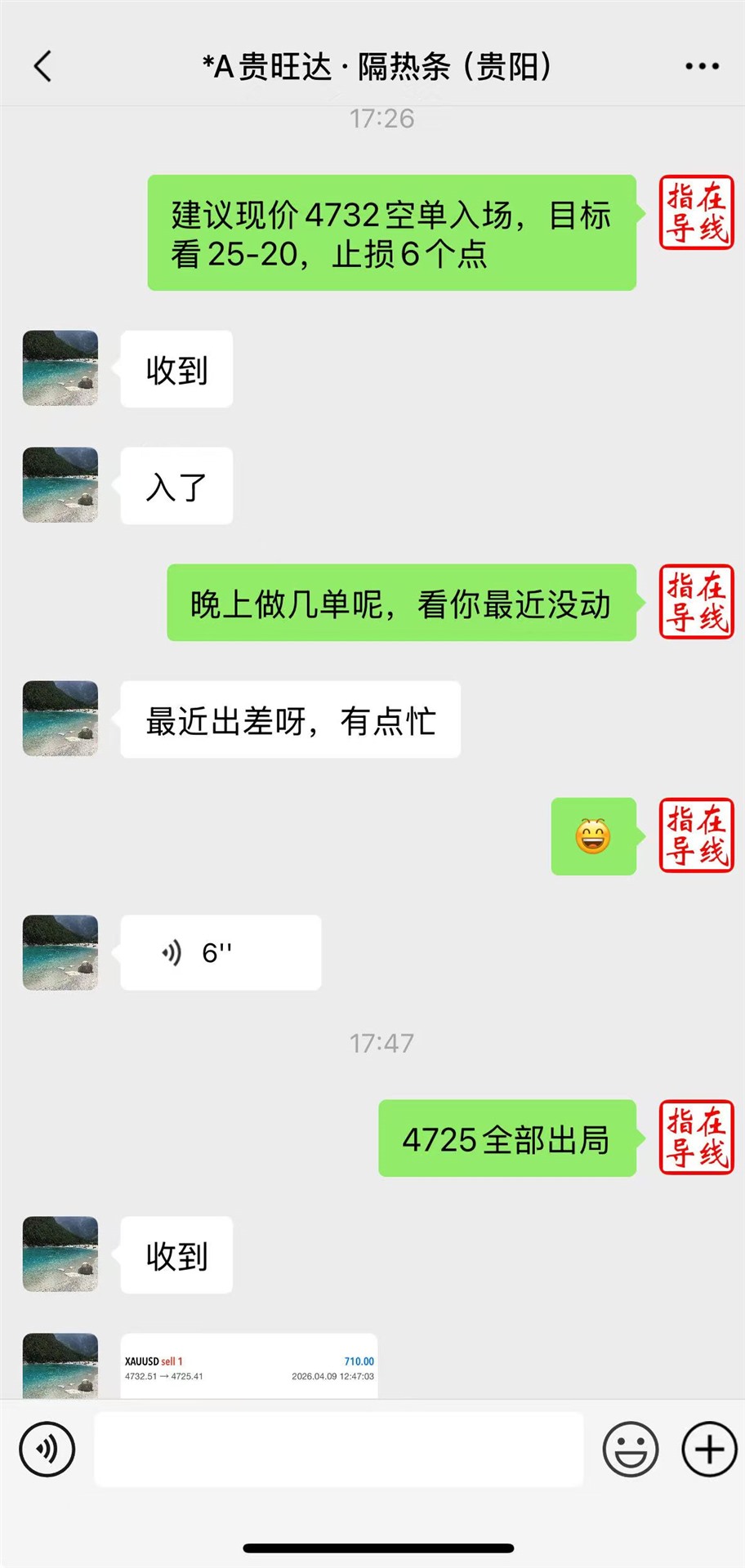This screenshot has height=1568, width=745.
Task: Tap the voice input icon
Action: pyautogui.click(x=47, y=1450)
